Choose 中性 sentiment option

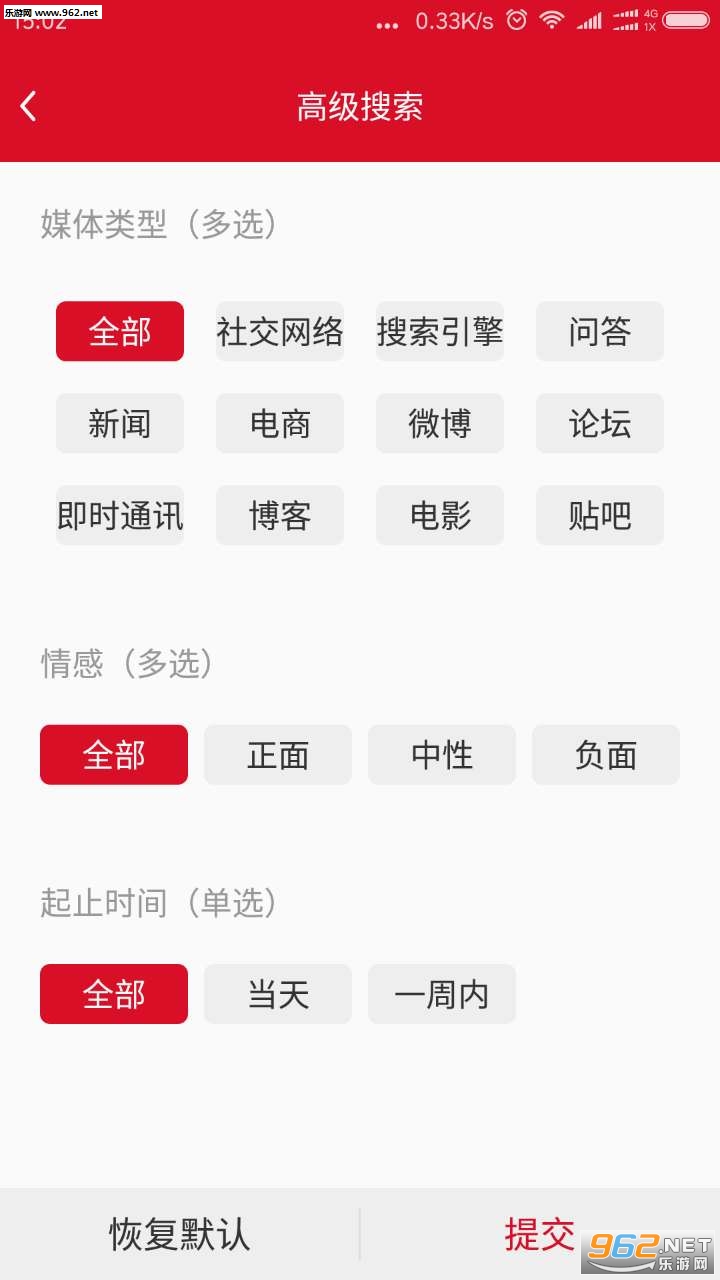[x=442, y=755]
